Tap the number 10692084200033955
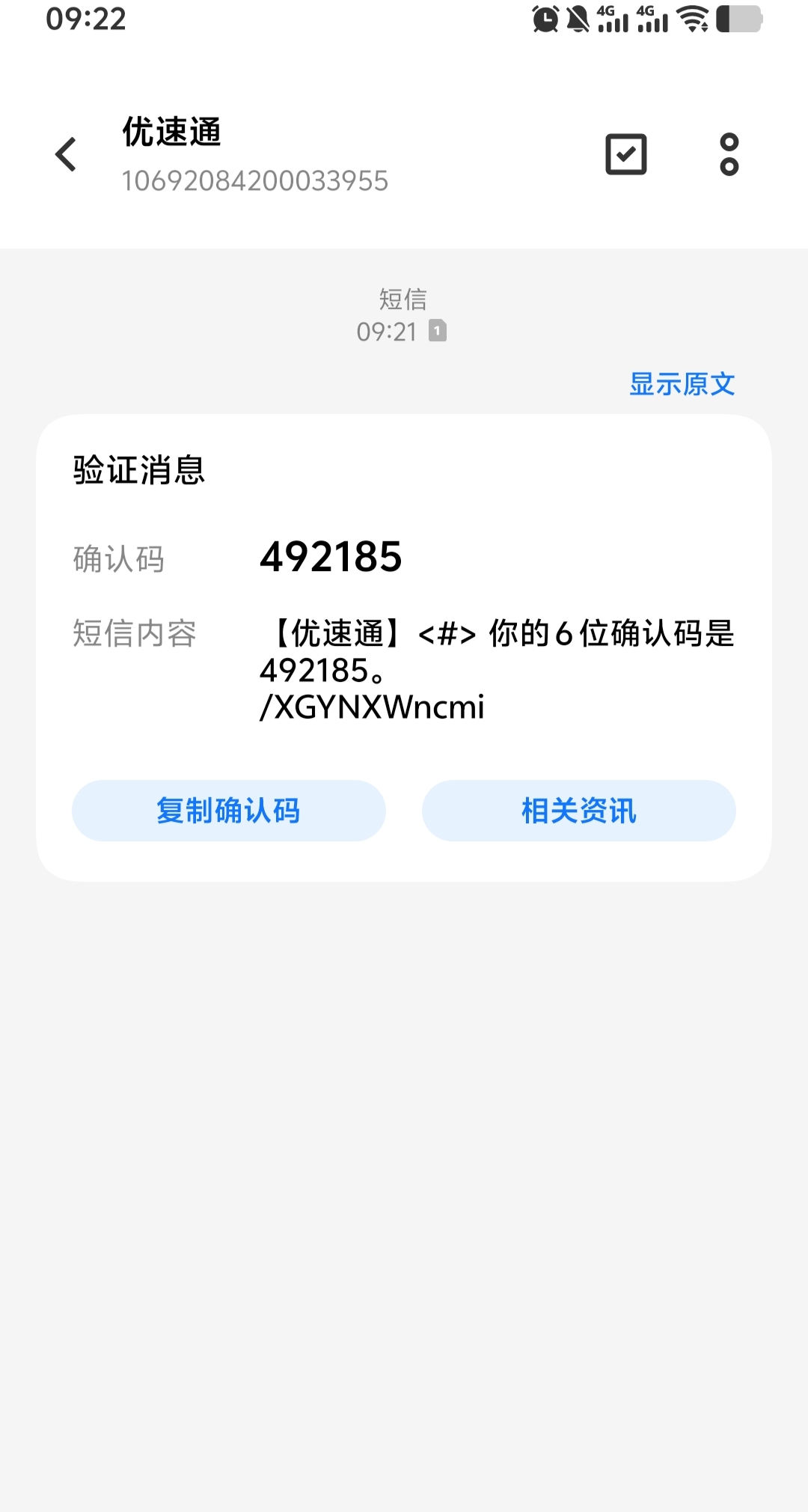Viewport: 808px width, 1512px height. tap(255, 181)
